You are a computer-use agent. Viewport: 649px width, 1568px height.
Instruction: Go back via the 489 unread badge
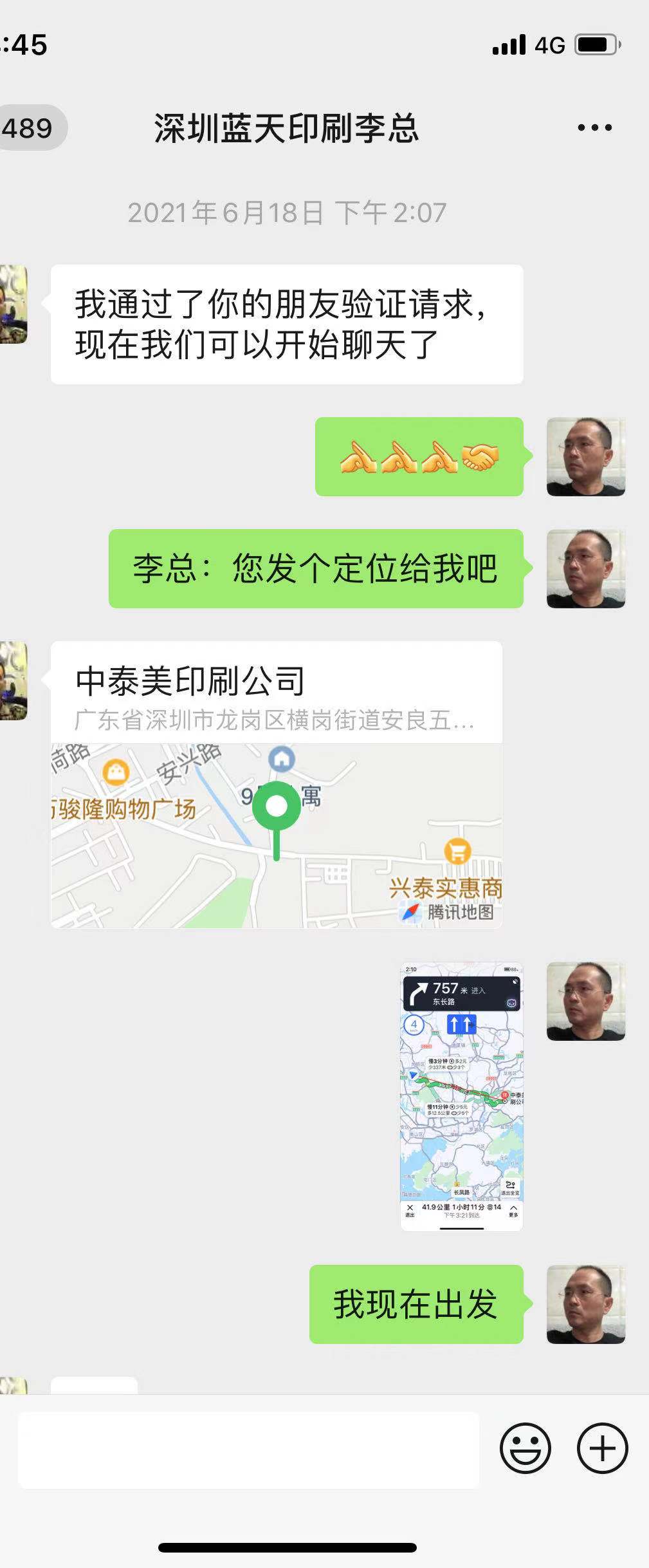pyautogui.click(x=29, y=128)
